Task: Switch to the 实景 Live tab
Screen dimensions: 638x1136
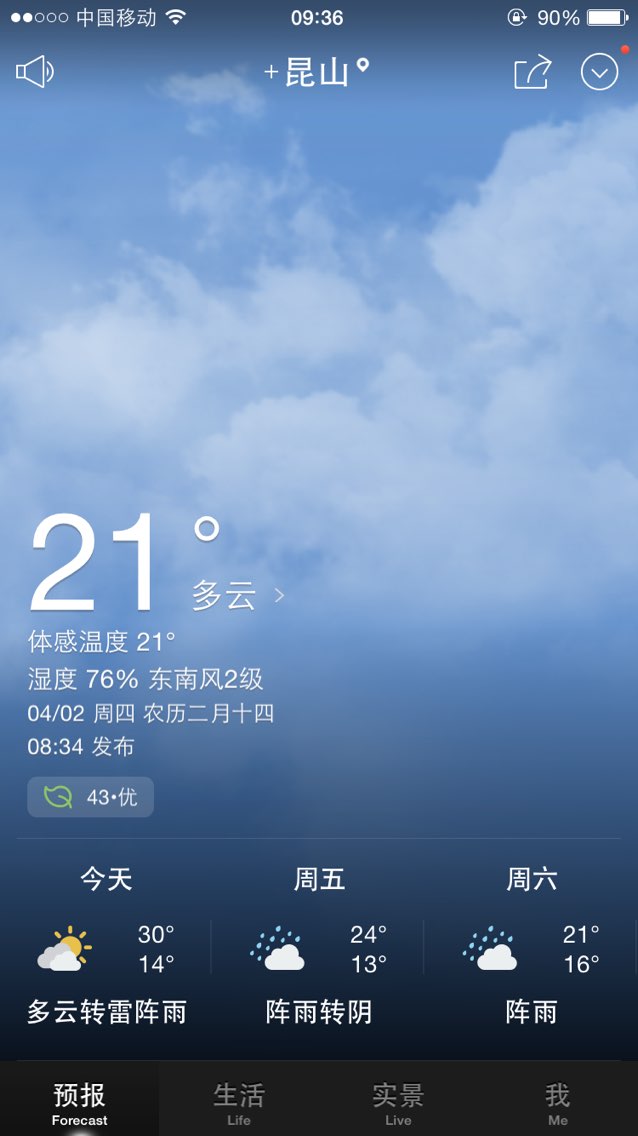Action: 398,1103
